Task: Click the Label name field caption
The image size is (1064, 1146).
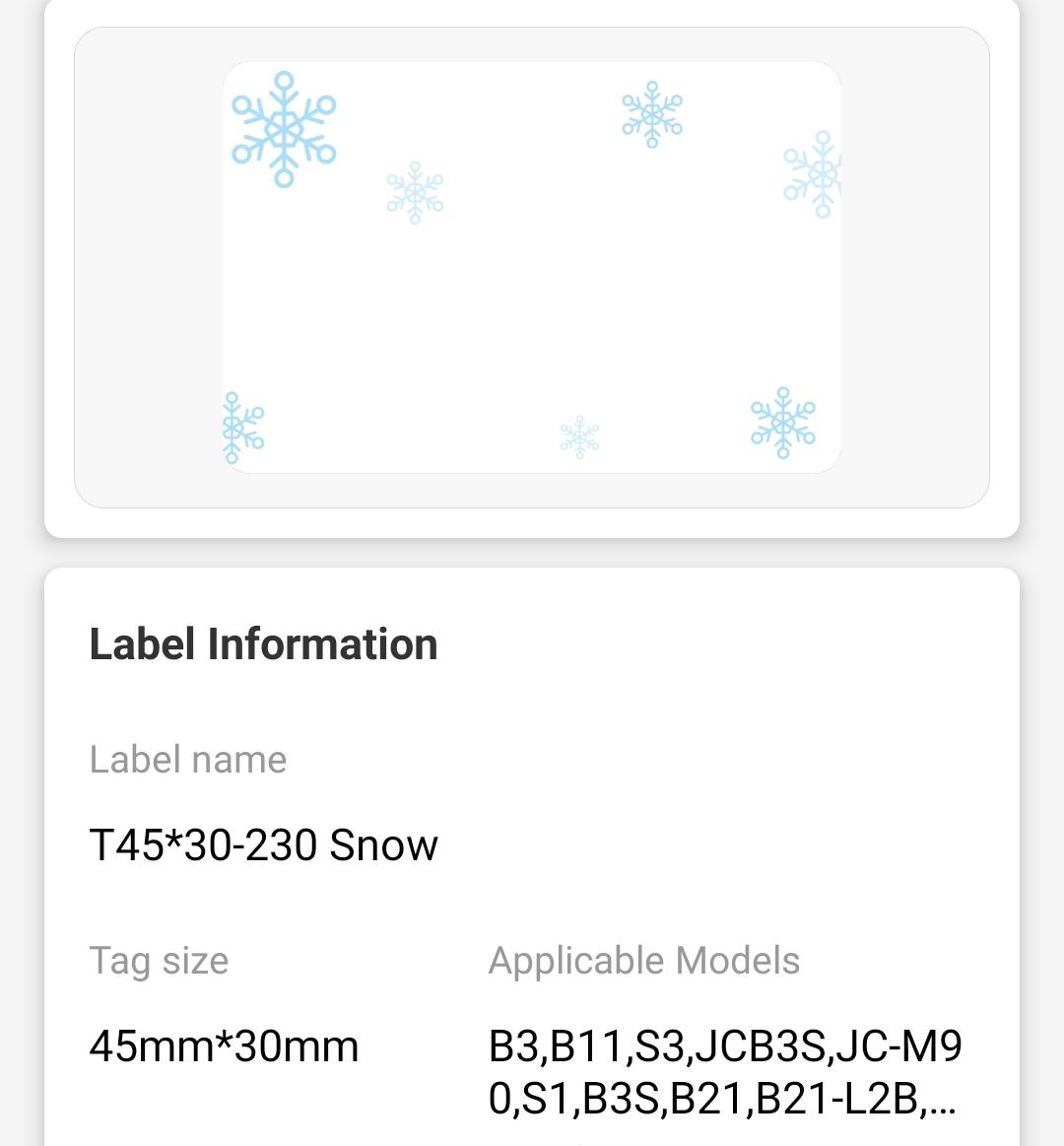Action: pyautogui.click(x=188, y=759)
